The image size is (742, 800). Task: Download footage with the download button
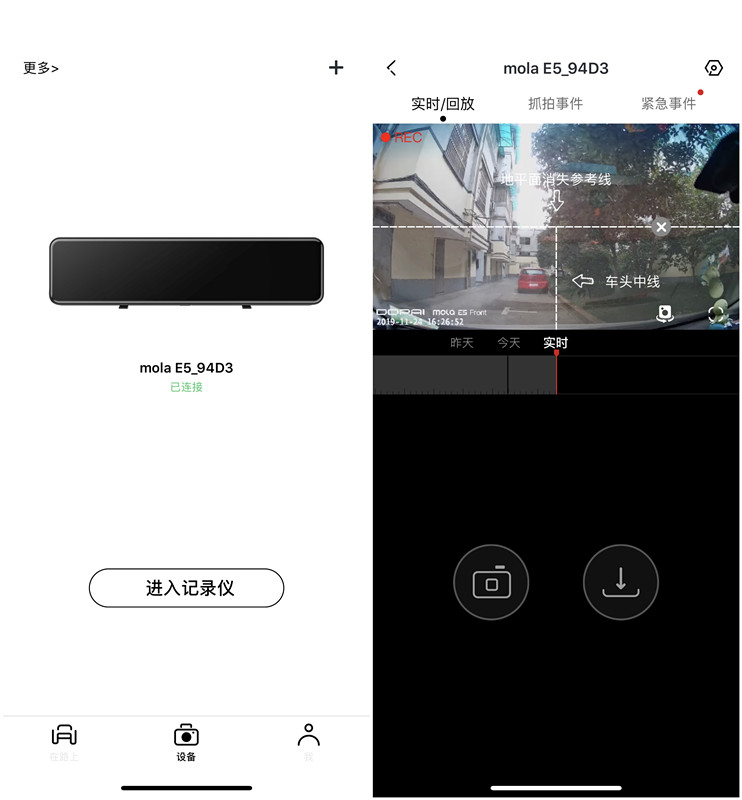click(x=620, y=583)
